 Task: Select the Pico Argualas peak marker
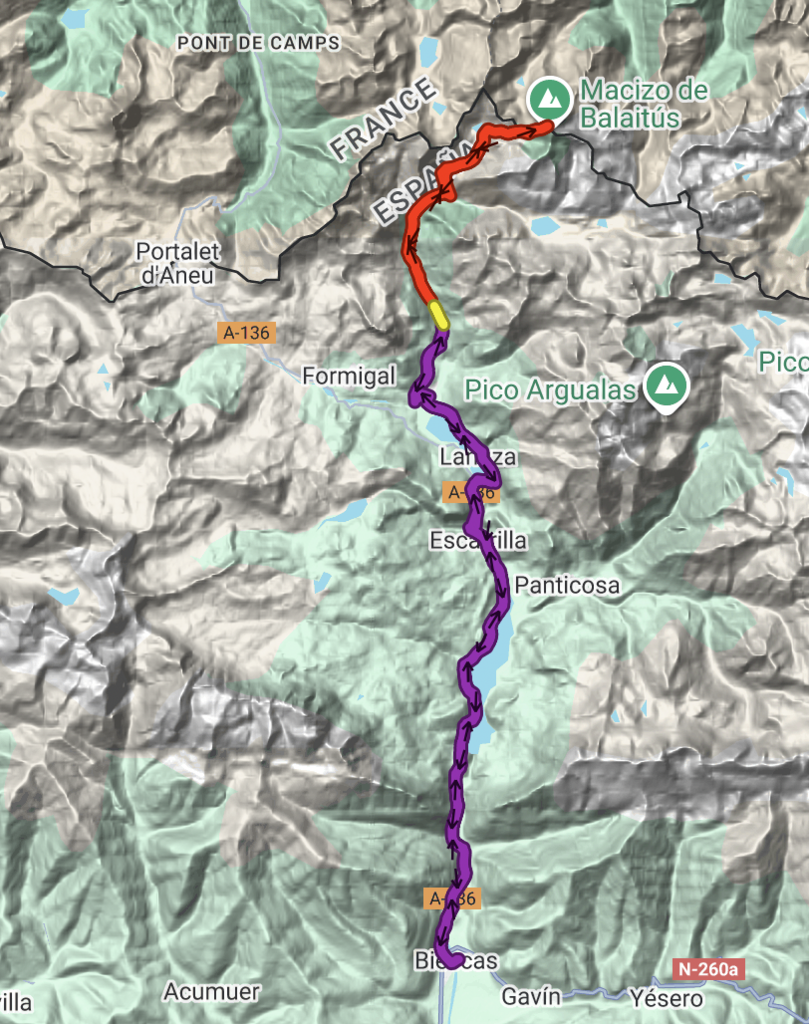pyautogui.click(x=663, y=385)
